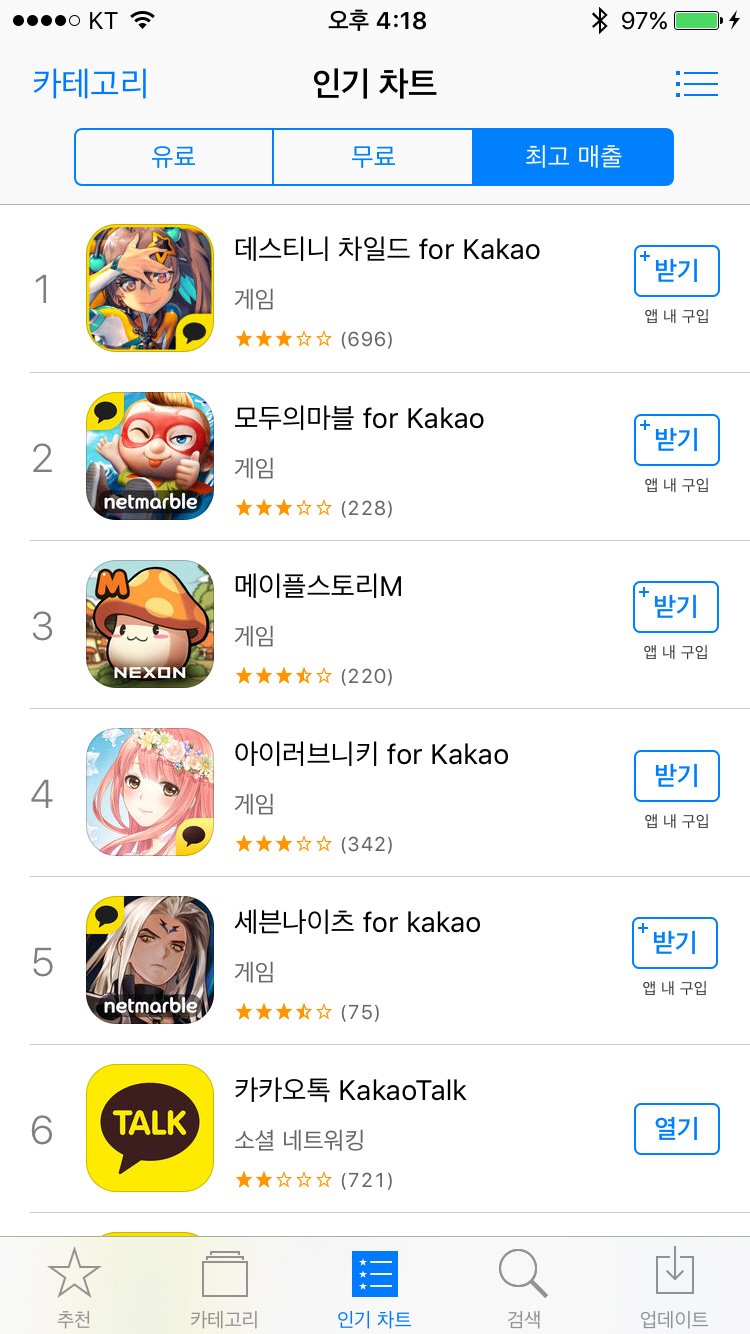Switch to the bottom 카테고리 tab
The height and width of the screenshot is (1334, 750).
click(224, 1288)
